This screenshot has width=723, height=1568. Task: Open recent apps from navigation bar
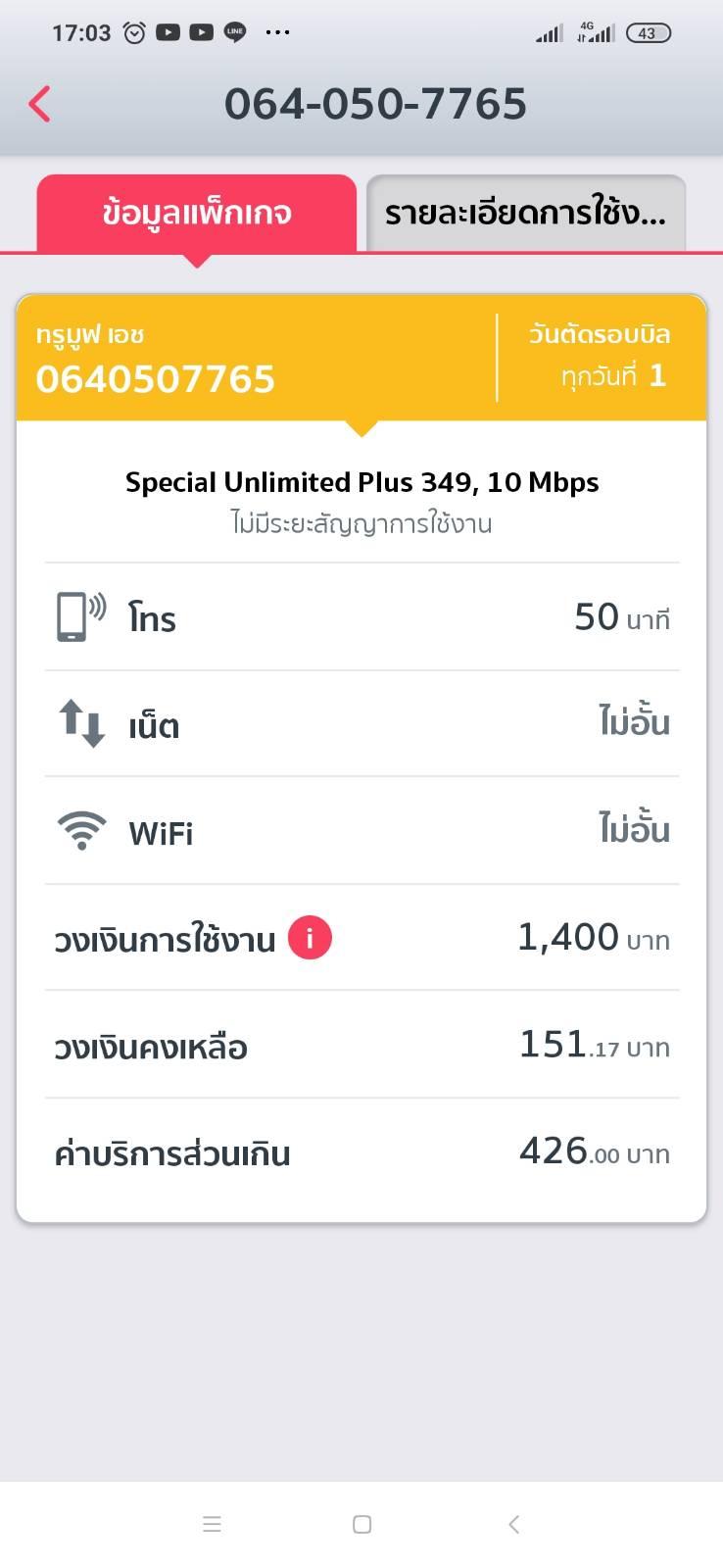(212, 1524)
